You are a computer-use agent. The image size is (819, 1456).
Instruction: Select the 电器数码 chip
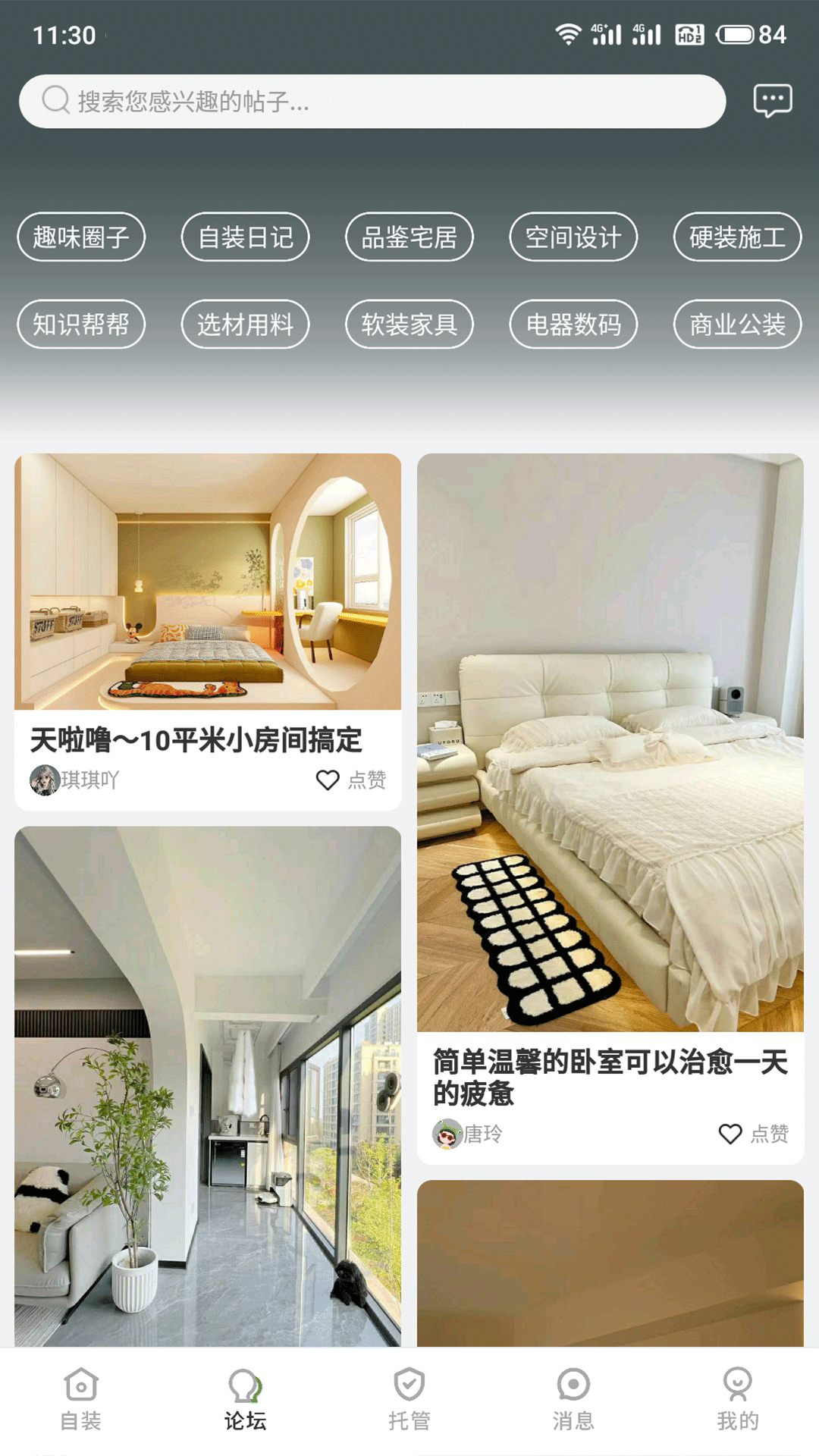pyautogui.click(x=573, y=325)
